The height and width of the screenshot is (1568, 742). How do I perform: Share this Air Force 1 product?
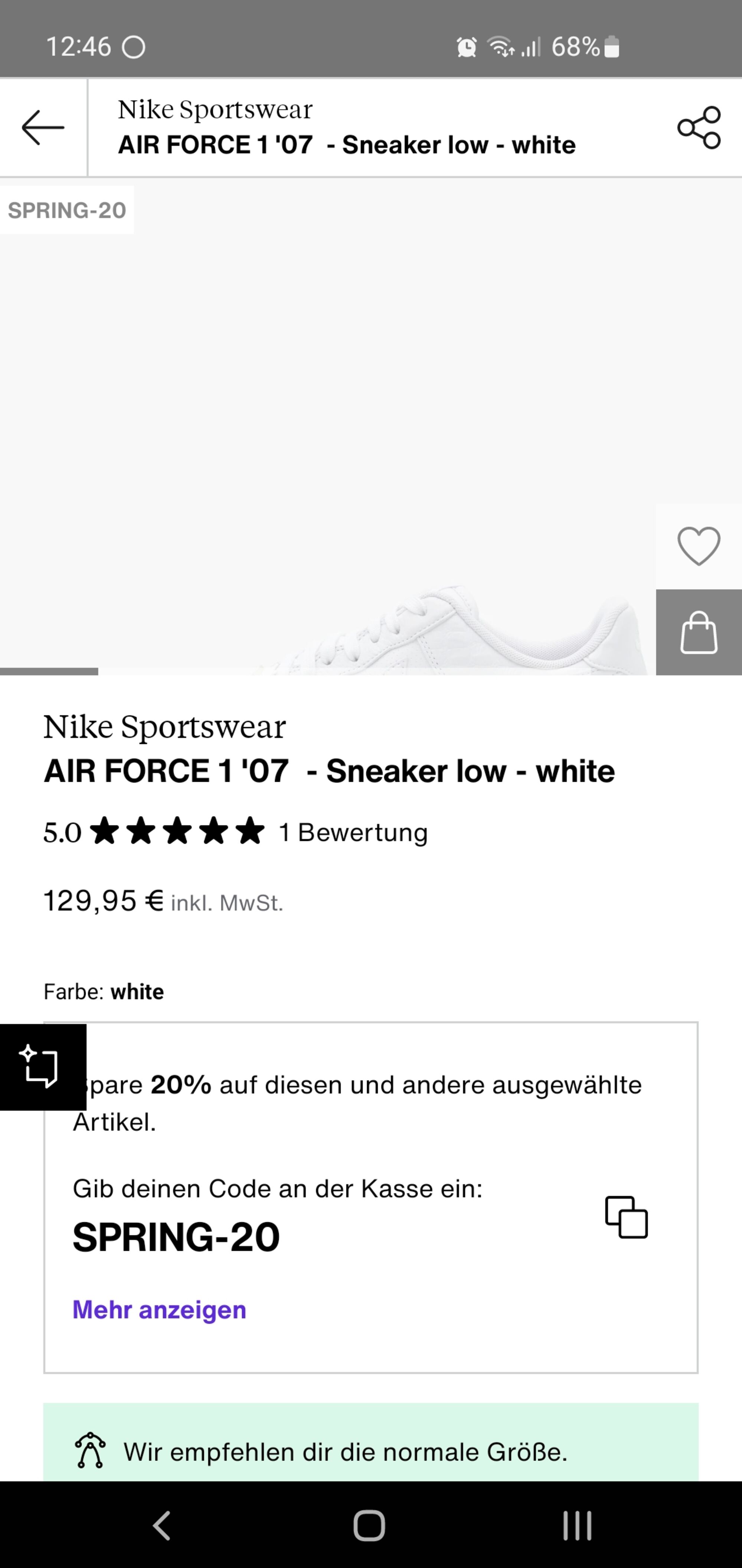(x=699, y=127)
